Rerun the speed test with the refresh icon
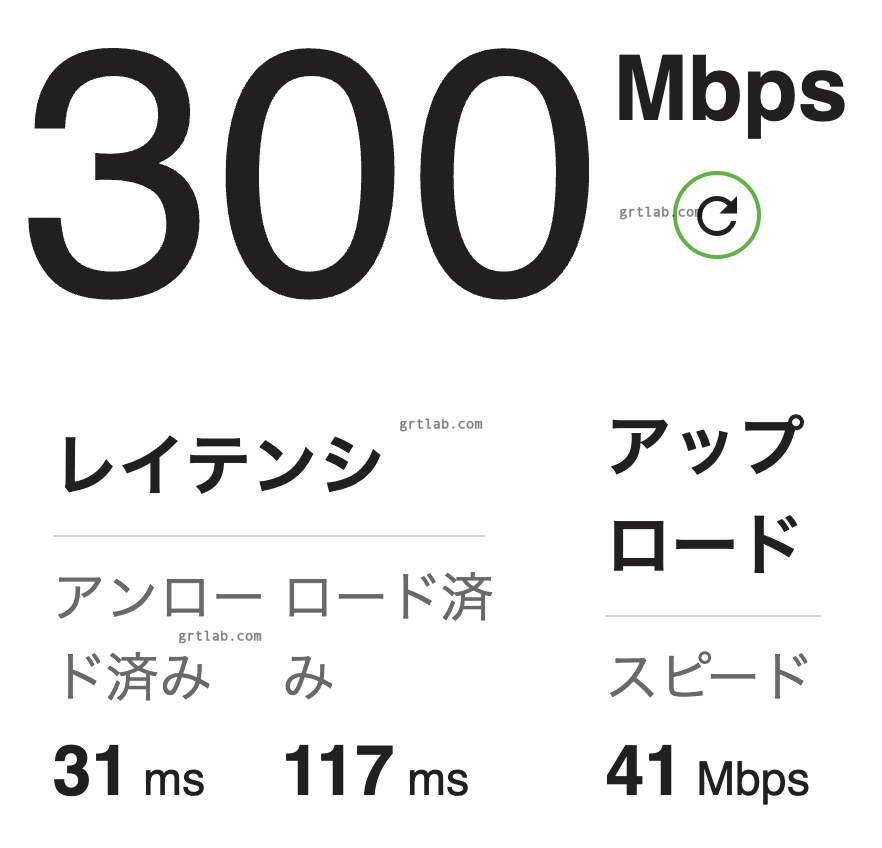 pyautogui.click(x=717, y=215)
